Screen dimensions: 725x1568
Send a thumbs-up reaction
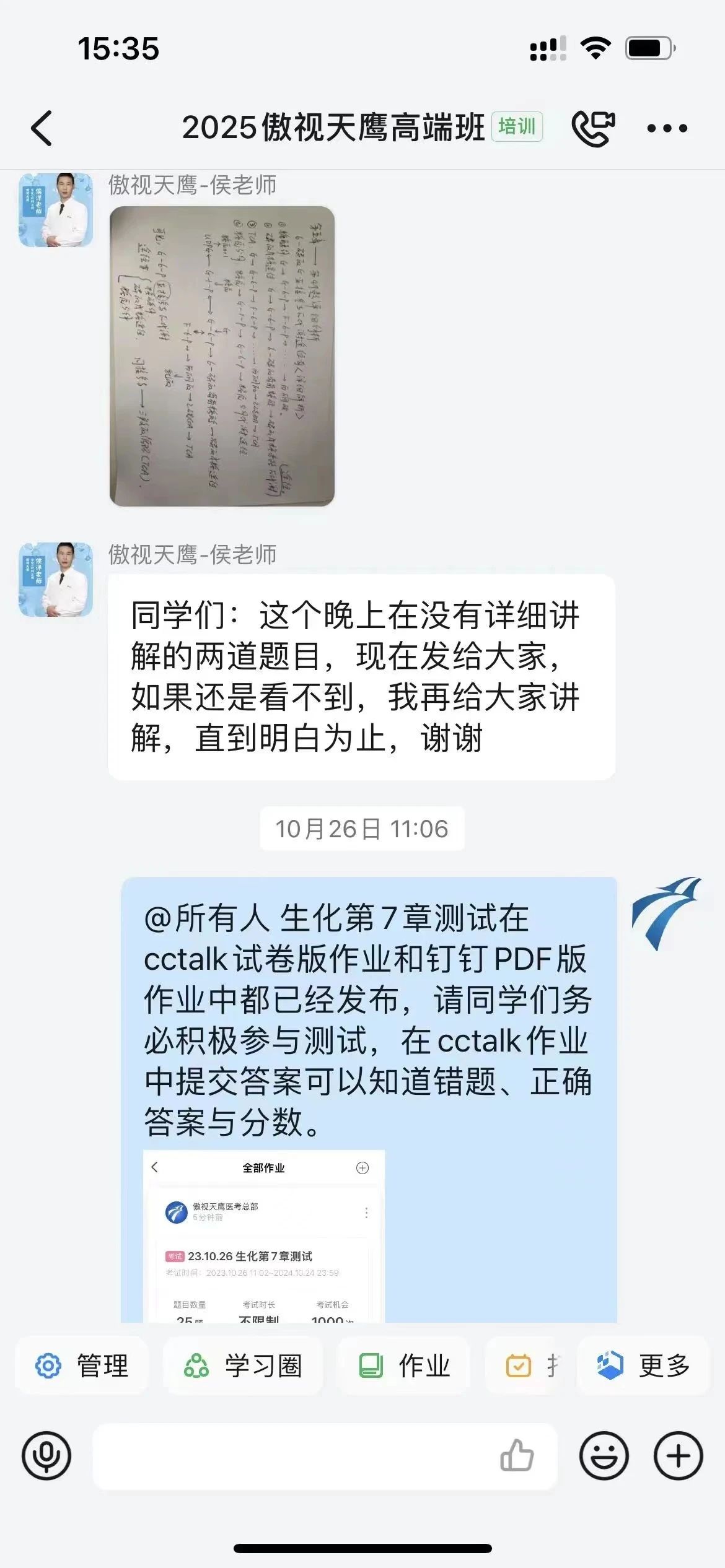pos(516,1456)
